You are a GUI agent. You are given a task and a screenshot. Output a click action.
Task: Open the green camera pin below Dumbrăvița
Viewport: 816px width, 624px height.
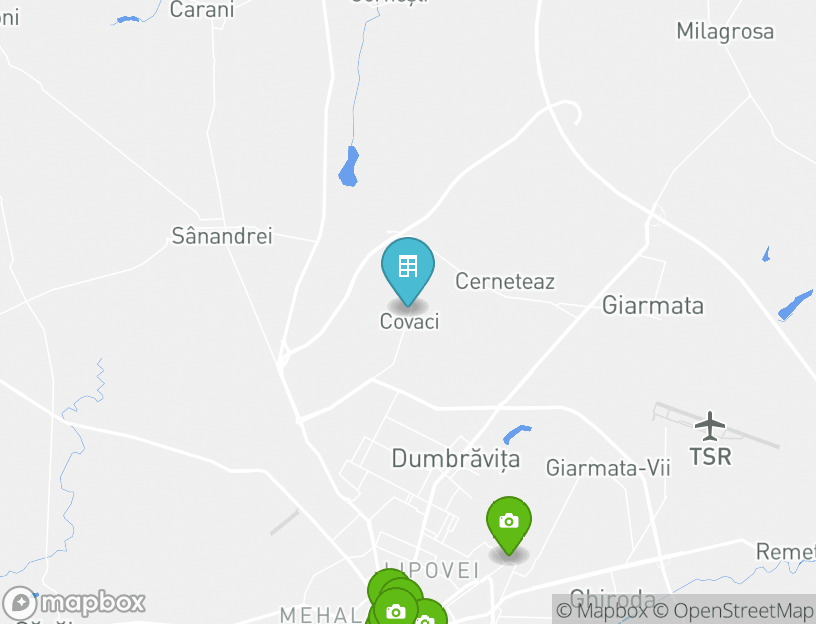coord(508,522)
